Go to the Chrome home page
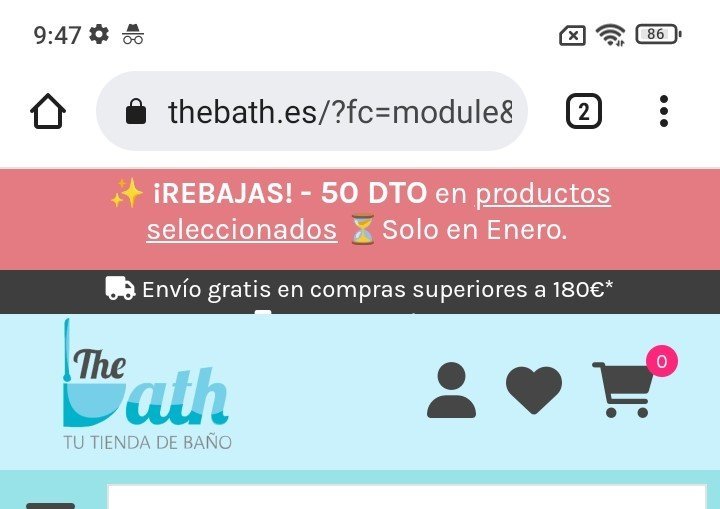Viewport: 720px width, 509px height. pos(48,111)
